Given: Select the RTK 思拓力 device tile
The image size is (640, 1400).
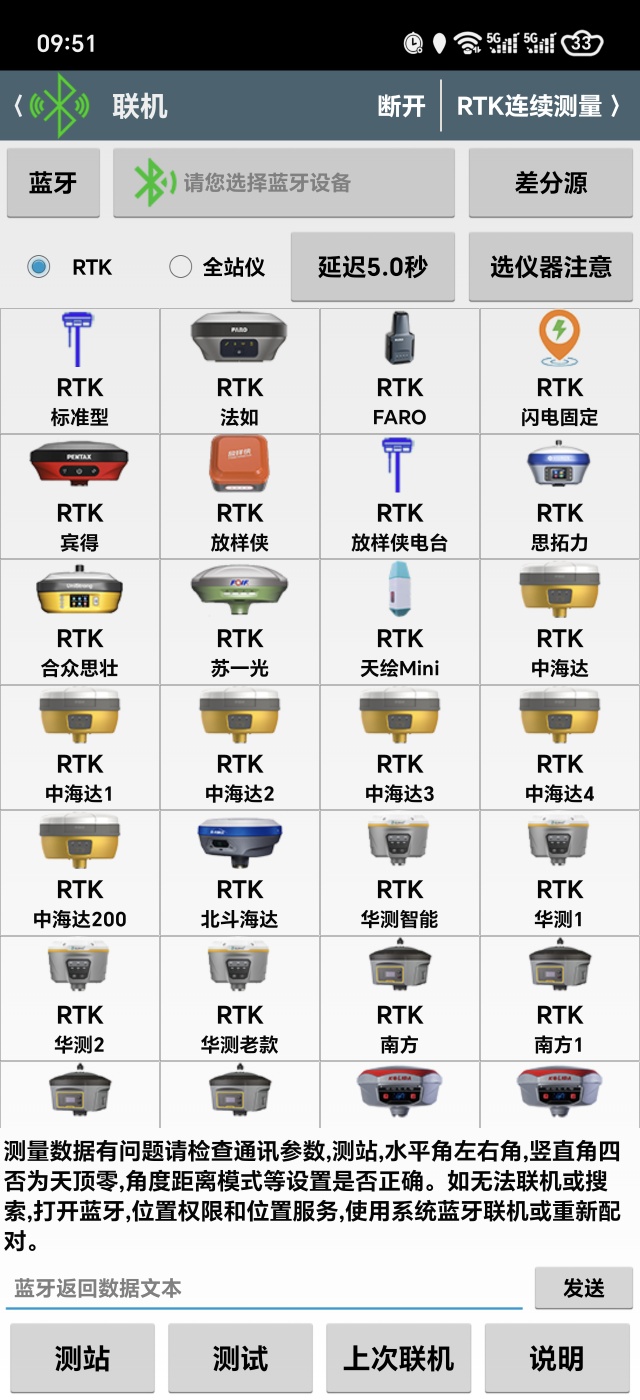Looking at the screenshot, I should (x=560, y=497).
